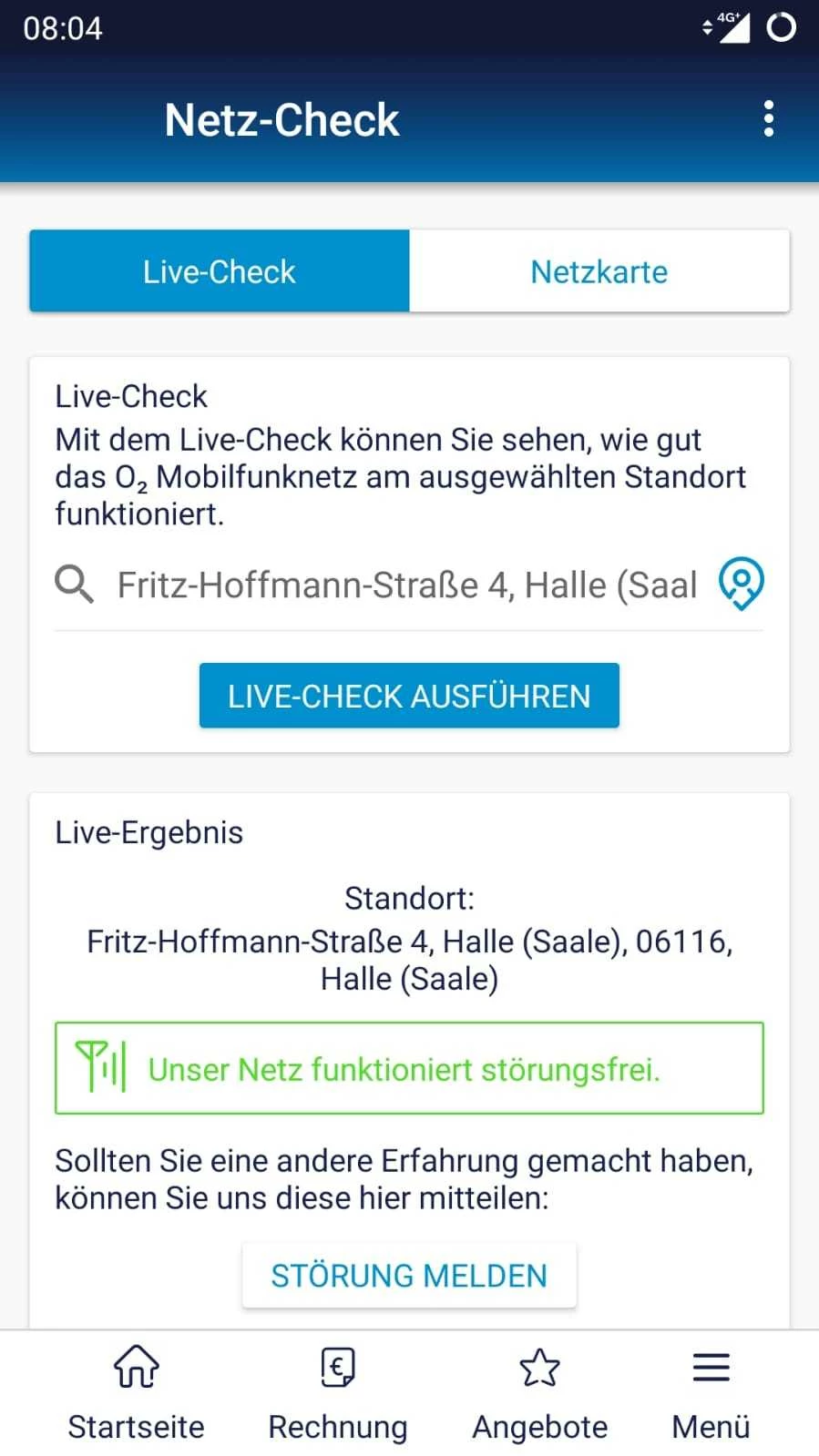This screenshot has width=819, height=1456.
Task: View Angebote offers
Action: tap(539, 1393)
